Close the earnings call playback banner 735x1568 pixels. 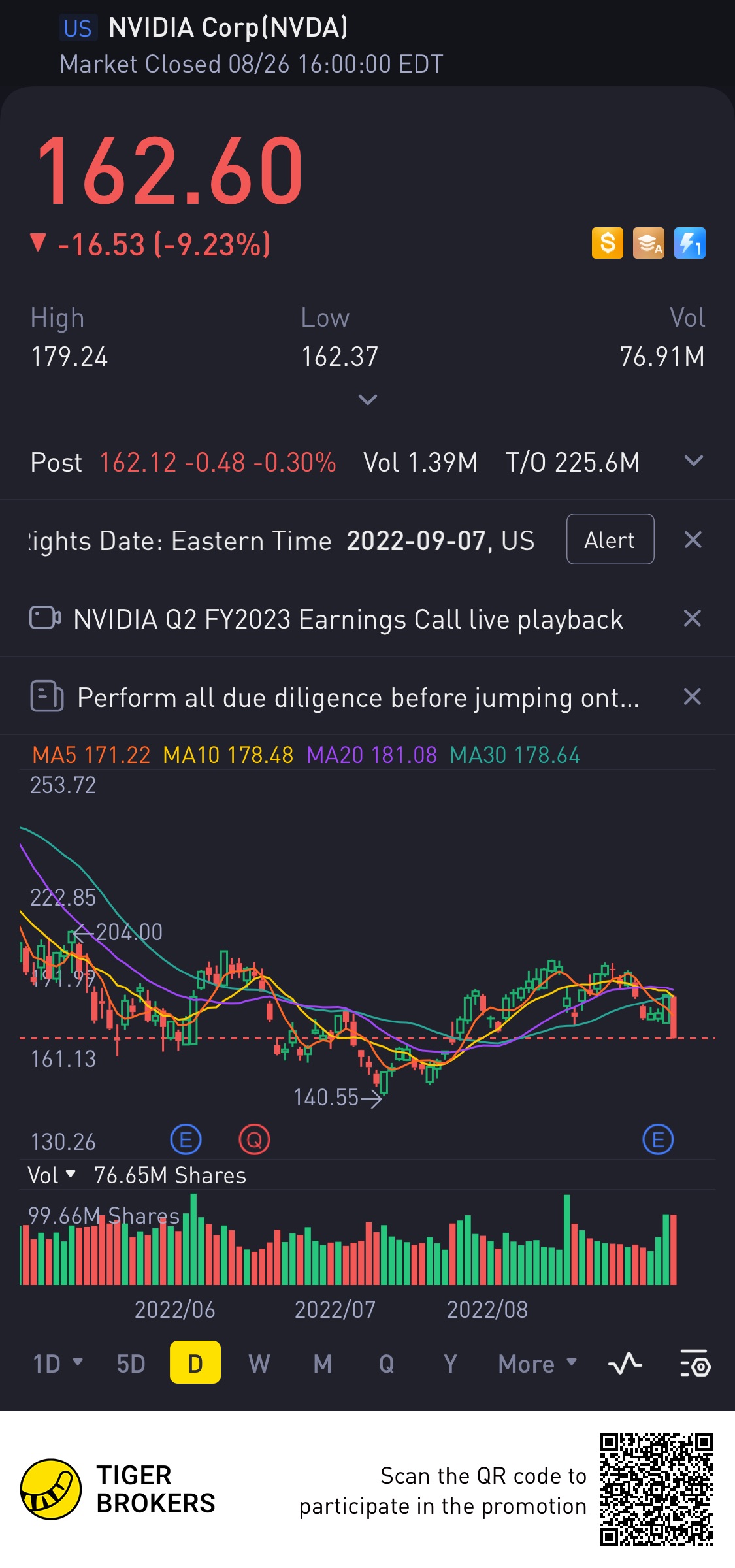coord(693,618)
